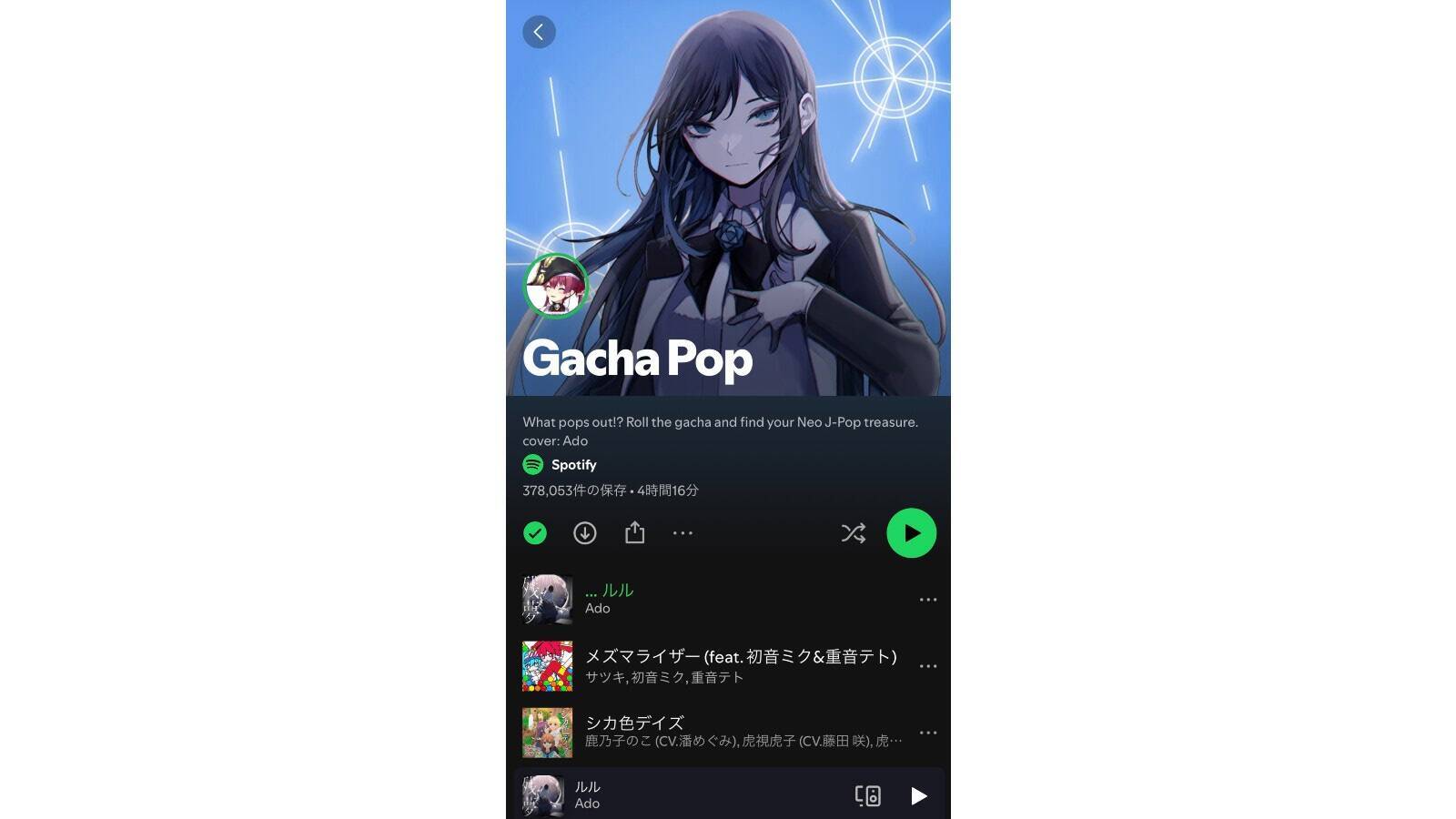Play メズマライザー by サツキ
This screenshot has width=1456, height=819.
click(728, 665)
